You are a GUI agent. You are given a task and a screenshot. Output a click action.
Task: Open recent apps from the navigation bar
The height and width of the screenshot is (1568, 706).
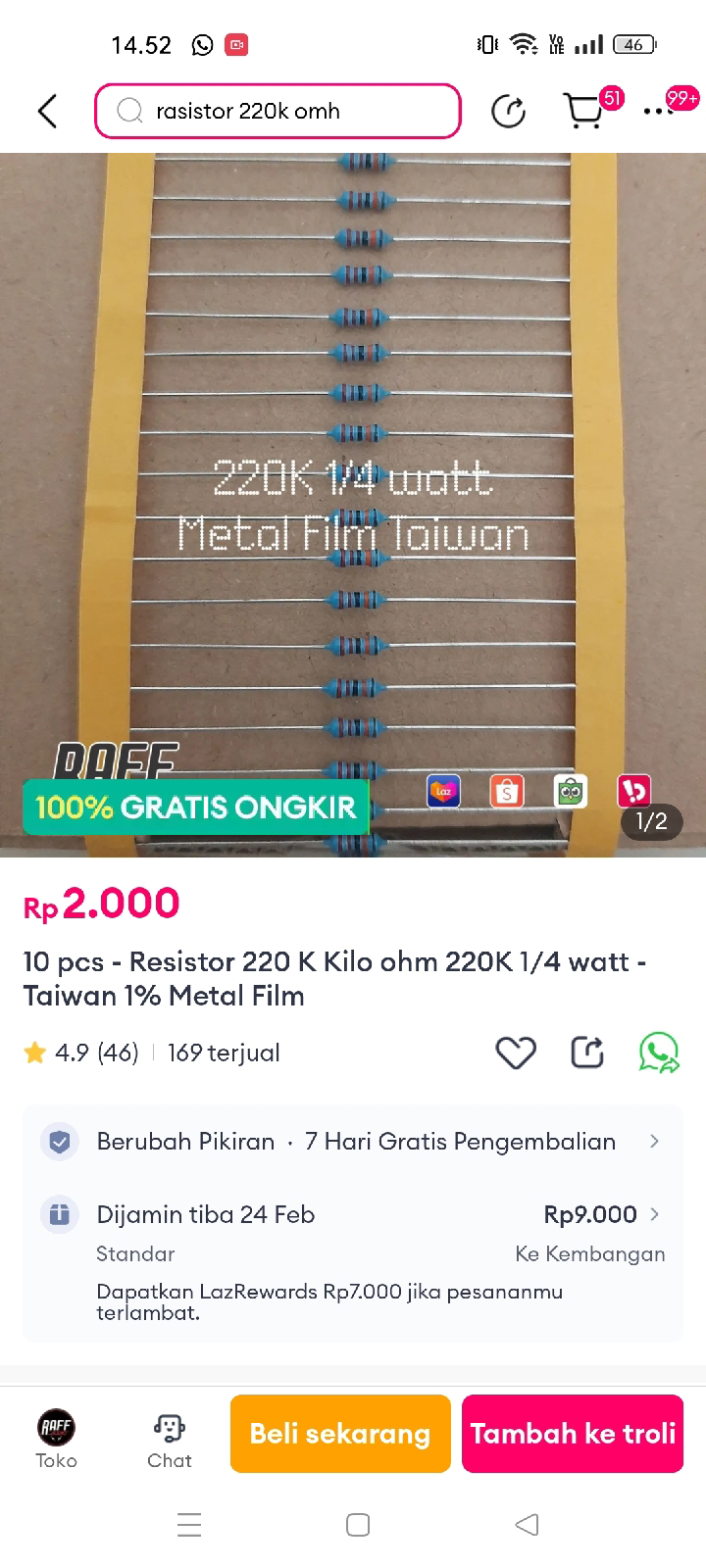click(x=189, y=1525)
